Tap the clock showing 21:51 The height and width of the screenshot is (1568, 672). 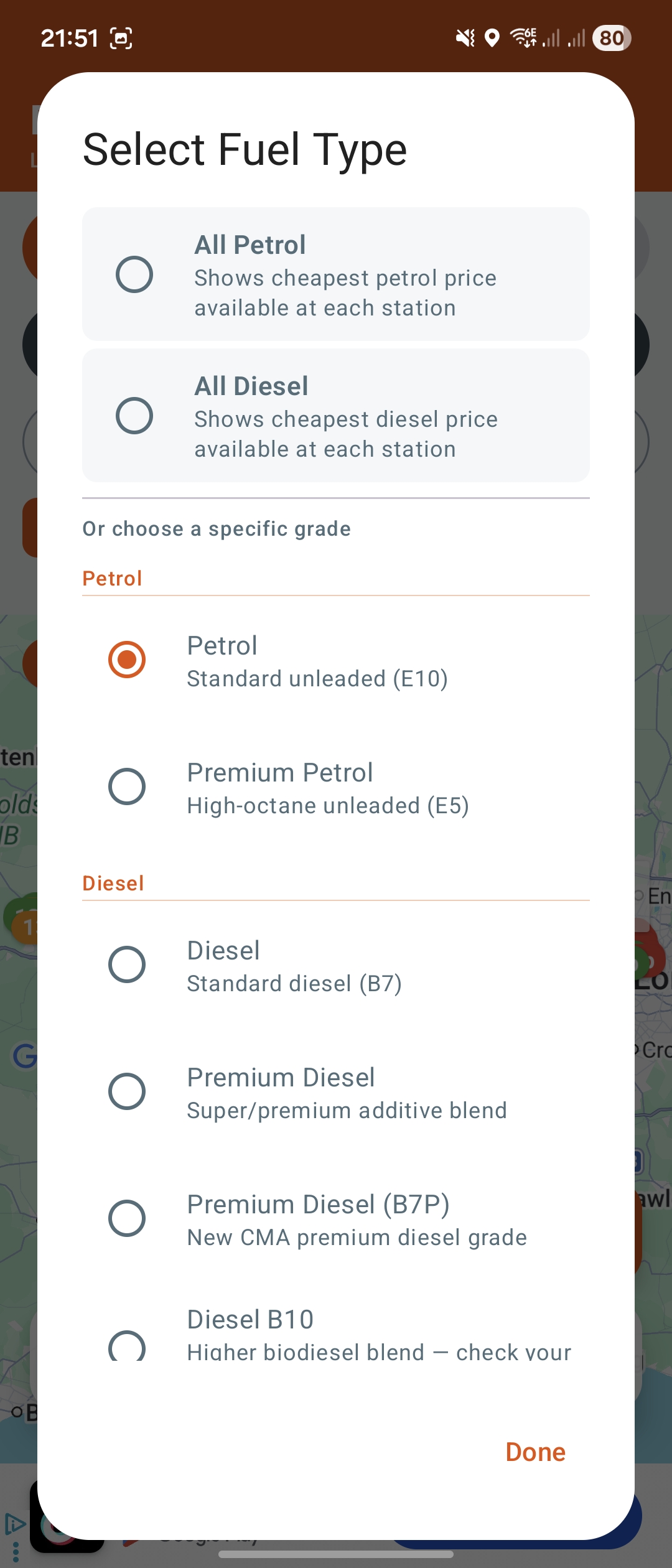tap(68, 38)
